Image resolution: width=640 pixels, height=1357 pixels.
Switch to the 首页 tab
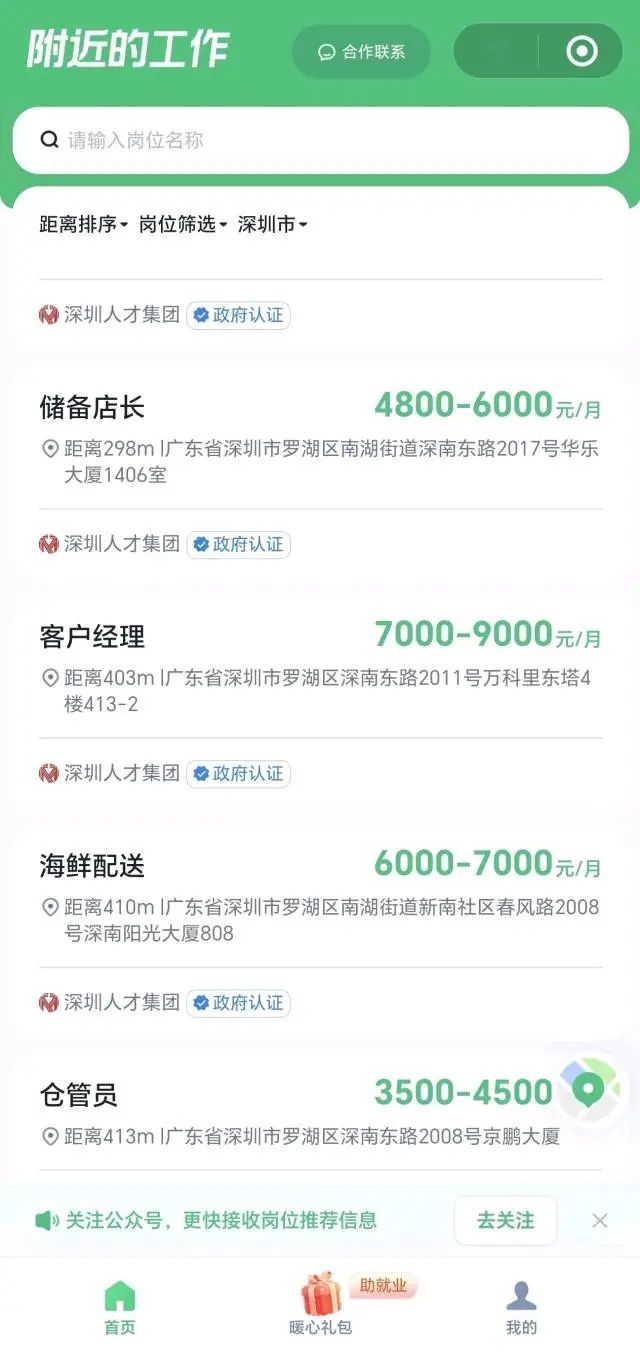coord(119,1307)
